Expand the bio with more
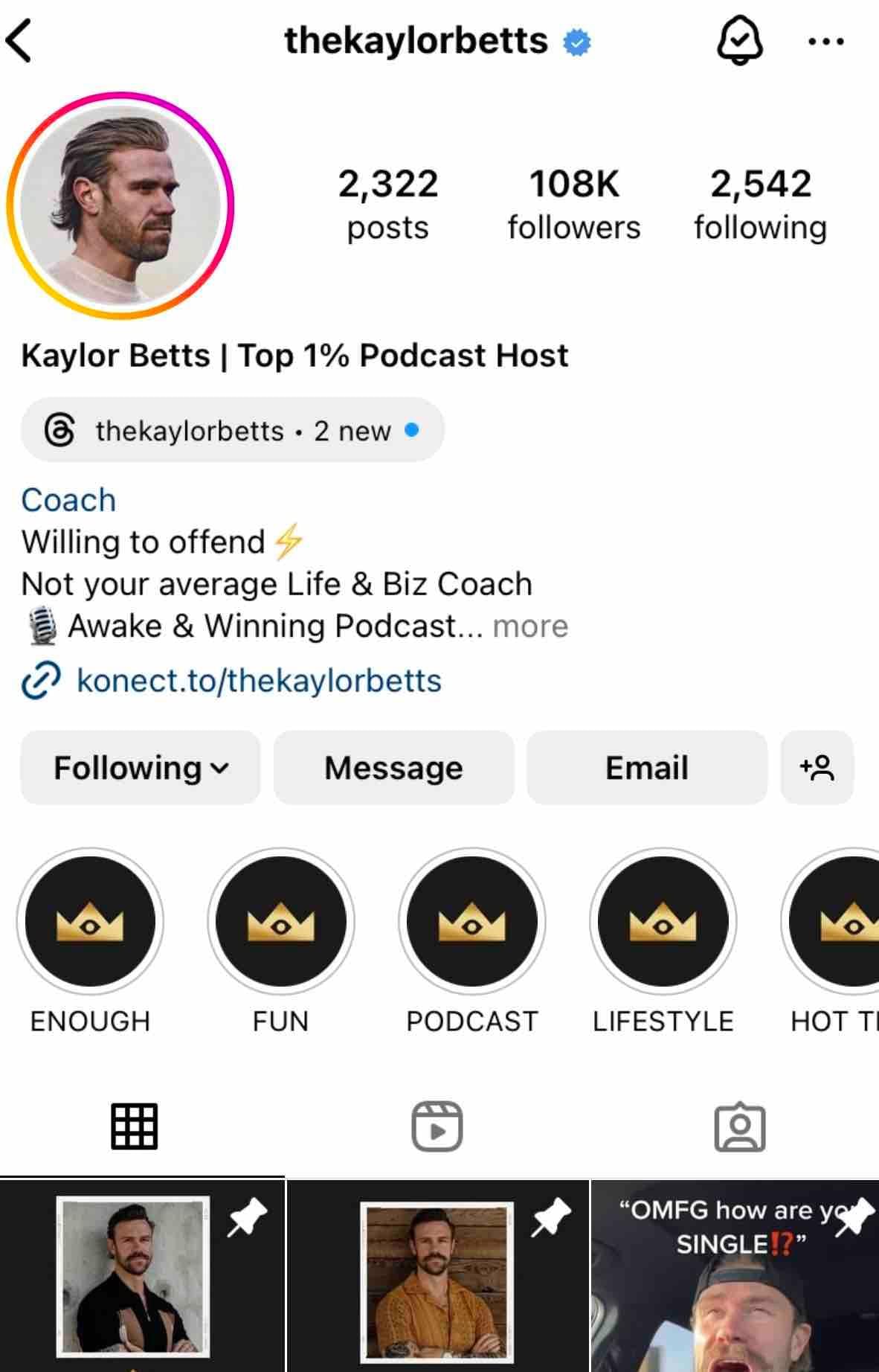The width and height of the screenshot is (879, 1372). tap(530, 626)
